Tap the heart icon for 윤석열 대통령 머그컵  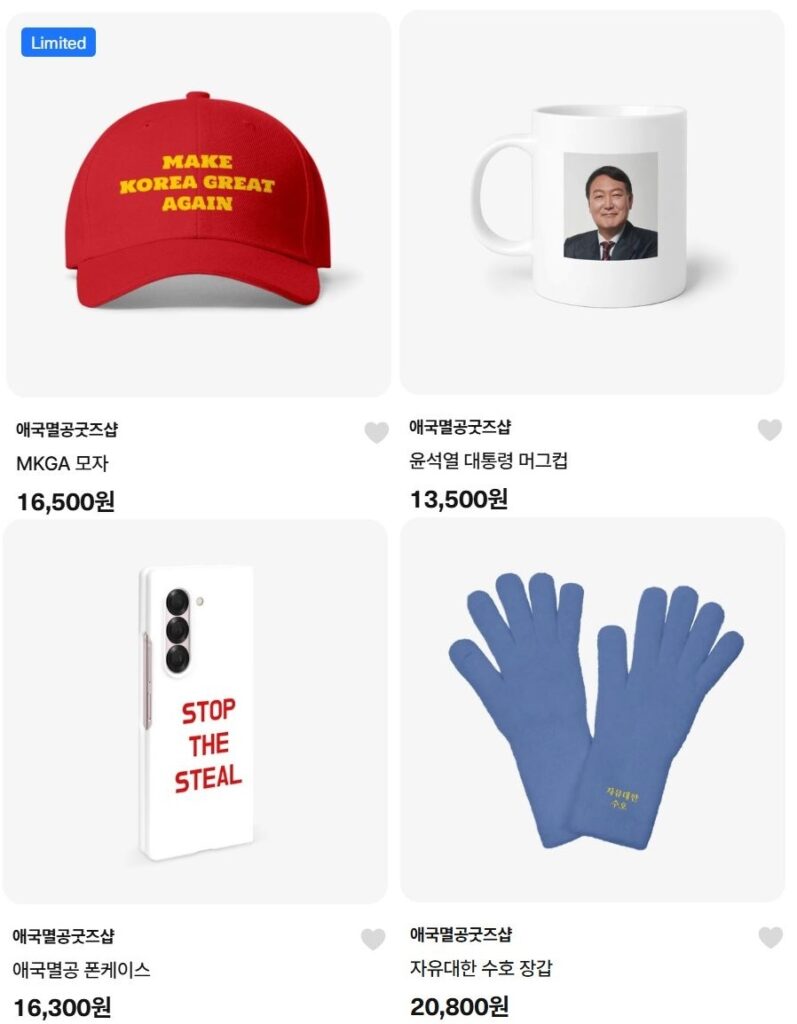pos(769,430)
